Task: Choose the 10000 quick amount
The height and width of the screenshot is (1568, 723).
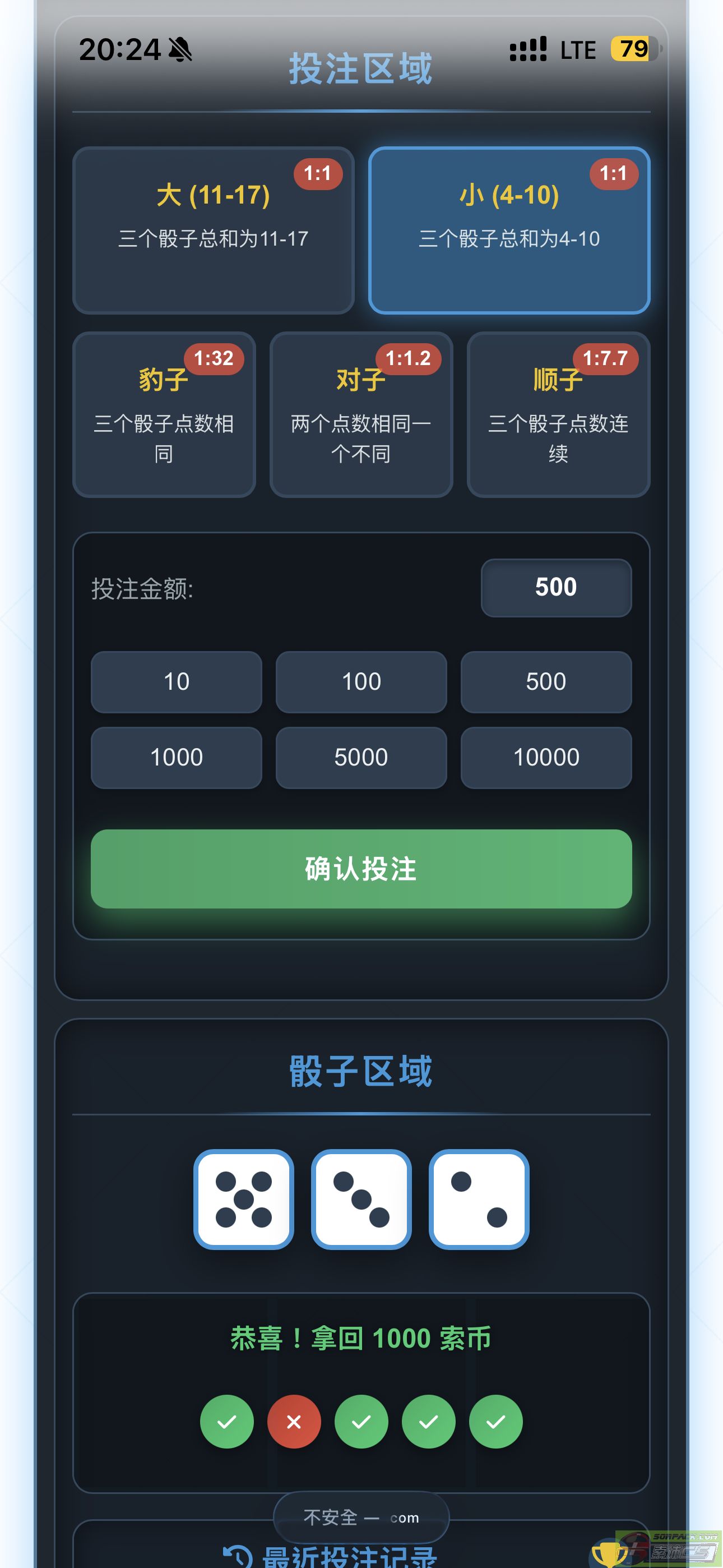Action: [546, 757]
